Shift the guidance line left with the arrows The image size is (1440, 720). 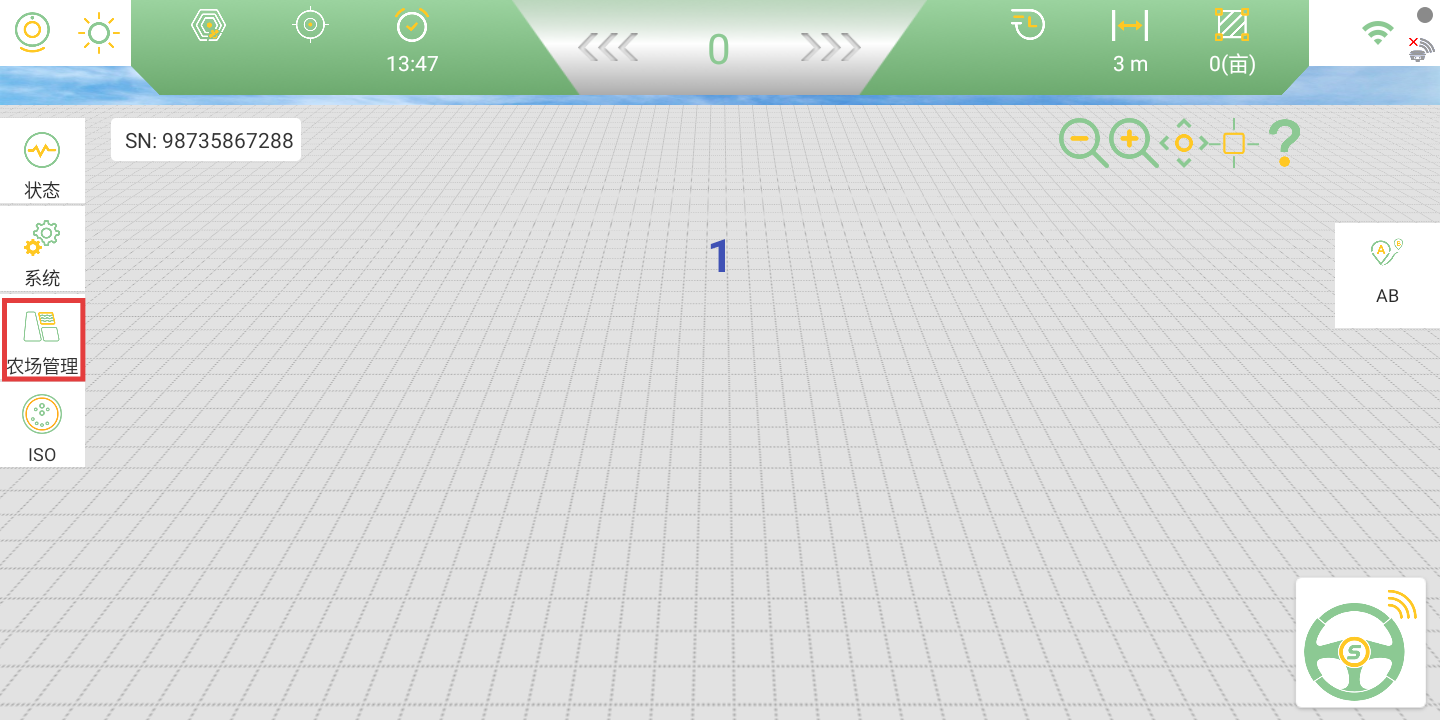(608, 47)
